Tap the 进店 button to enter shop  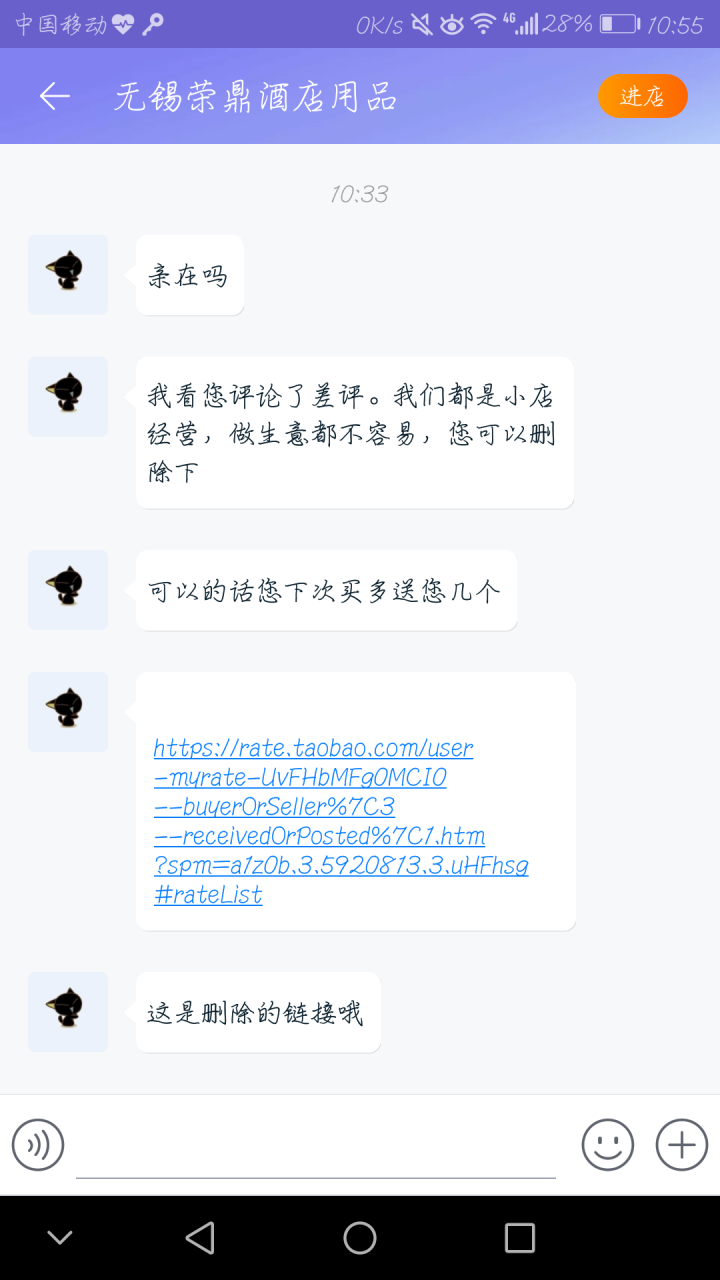(642, 96)
